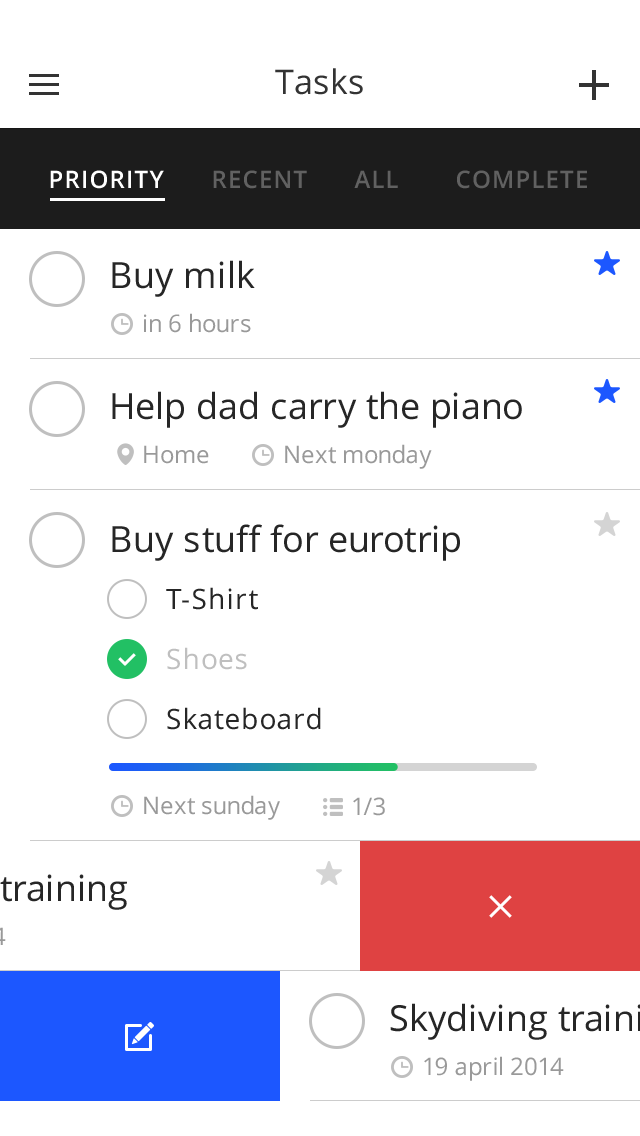The width and height of the screenshot is (640, 1136).
Task: Mark Help dad carry the piano complete
Action: (57, 409)
